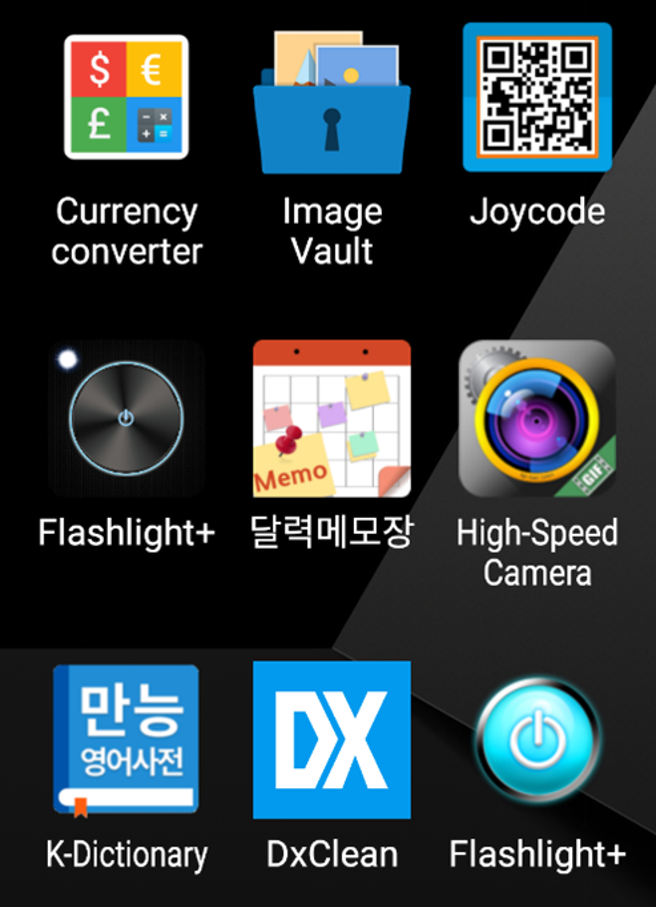Launch the DxClean app
The height and width of the screenshot is (907, 656).
[x=332, y=740]
